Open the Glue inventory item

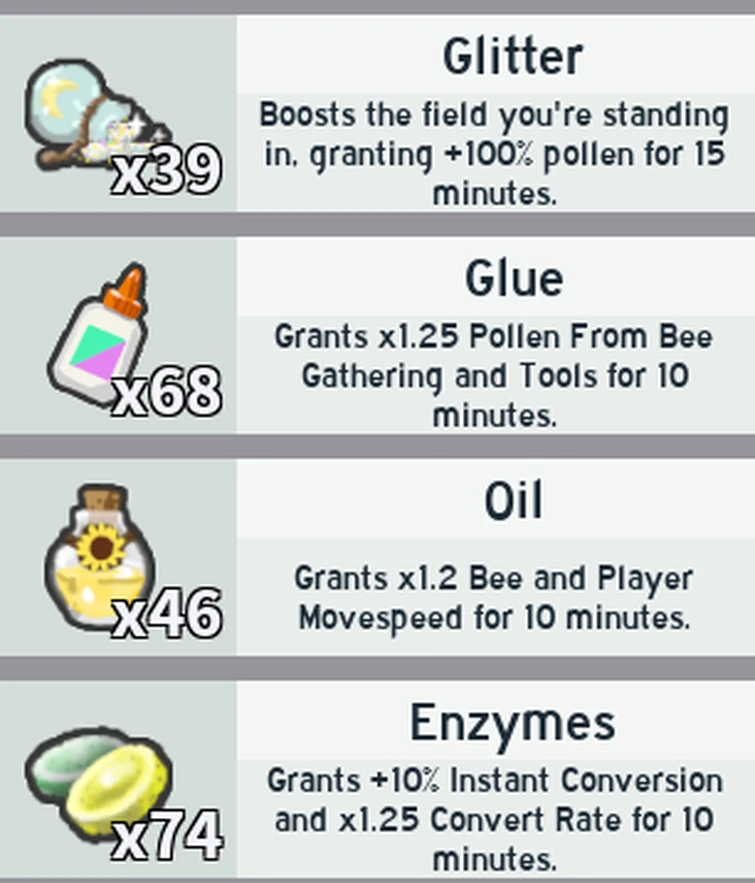point(377,335)
